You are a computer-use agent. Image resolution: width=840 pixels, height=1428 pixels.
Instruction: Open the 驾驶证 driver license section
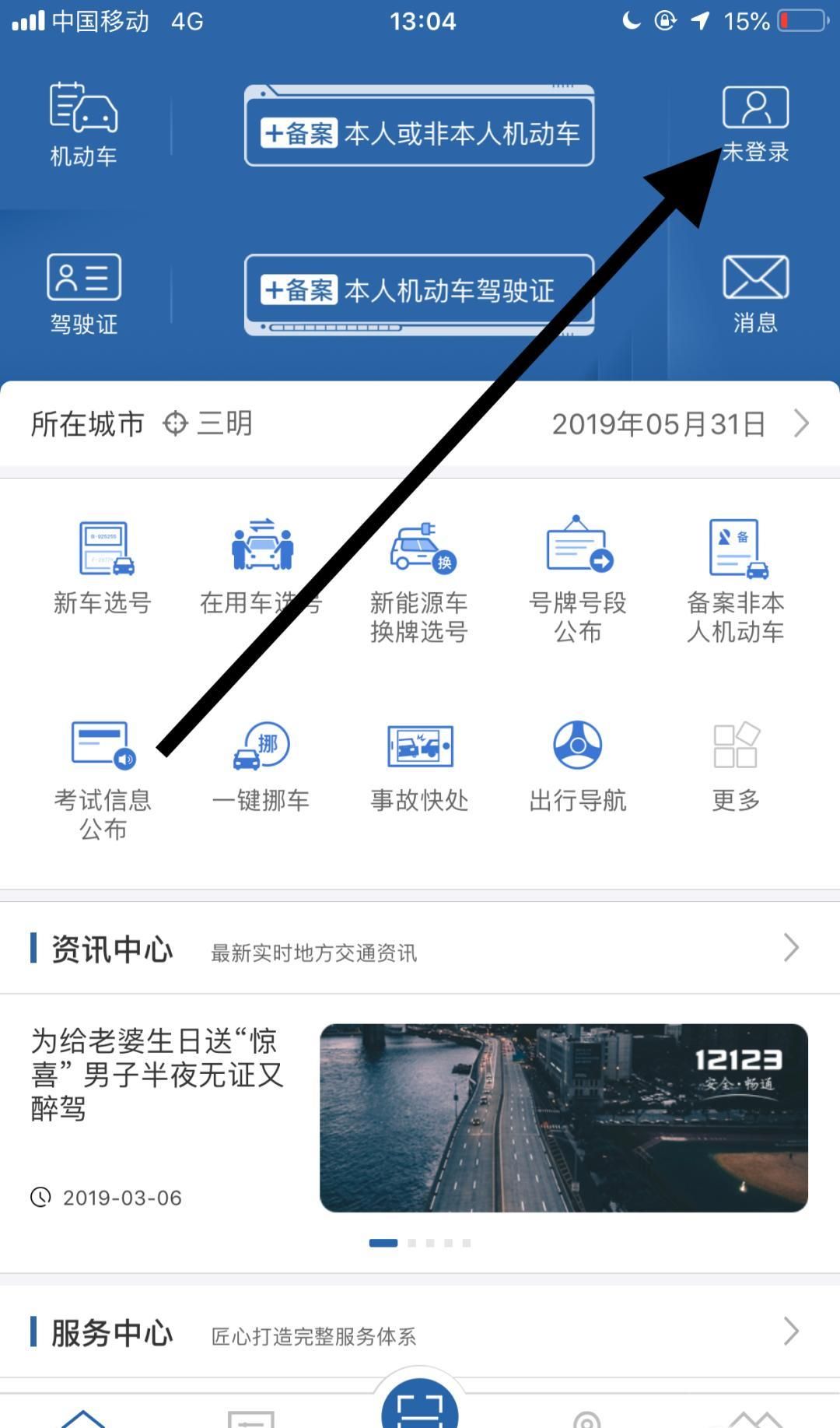pos(82,292)
